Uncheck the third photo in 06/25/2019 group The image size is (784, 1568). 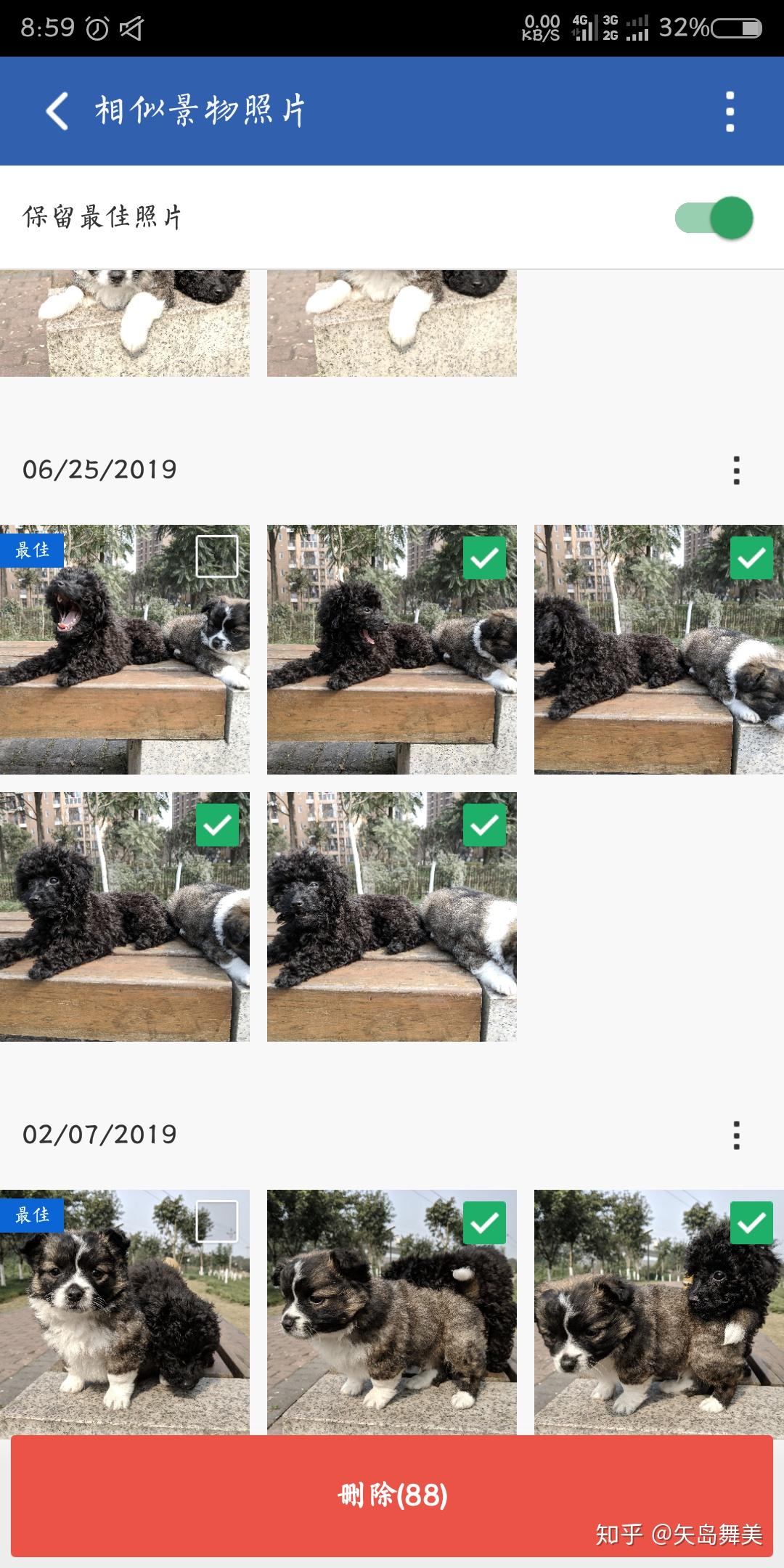[x=751, y=558]
